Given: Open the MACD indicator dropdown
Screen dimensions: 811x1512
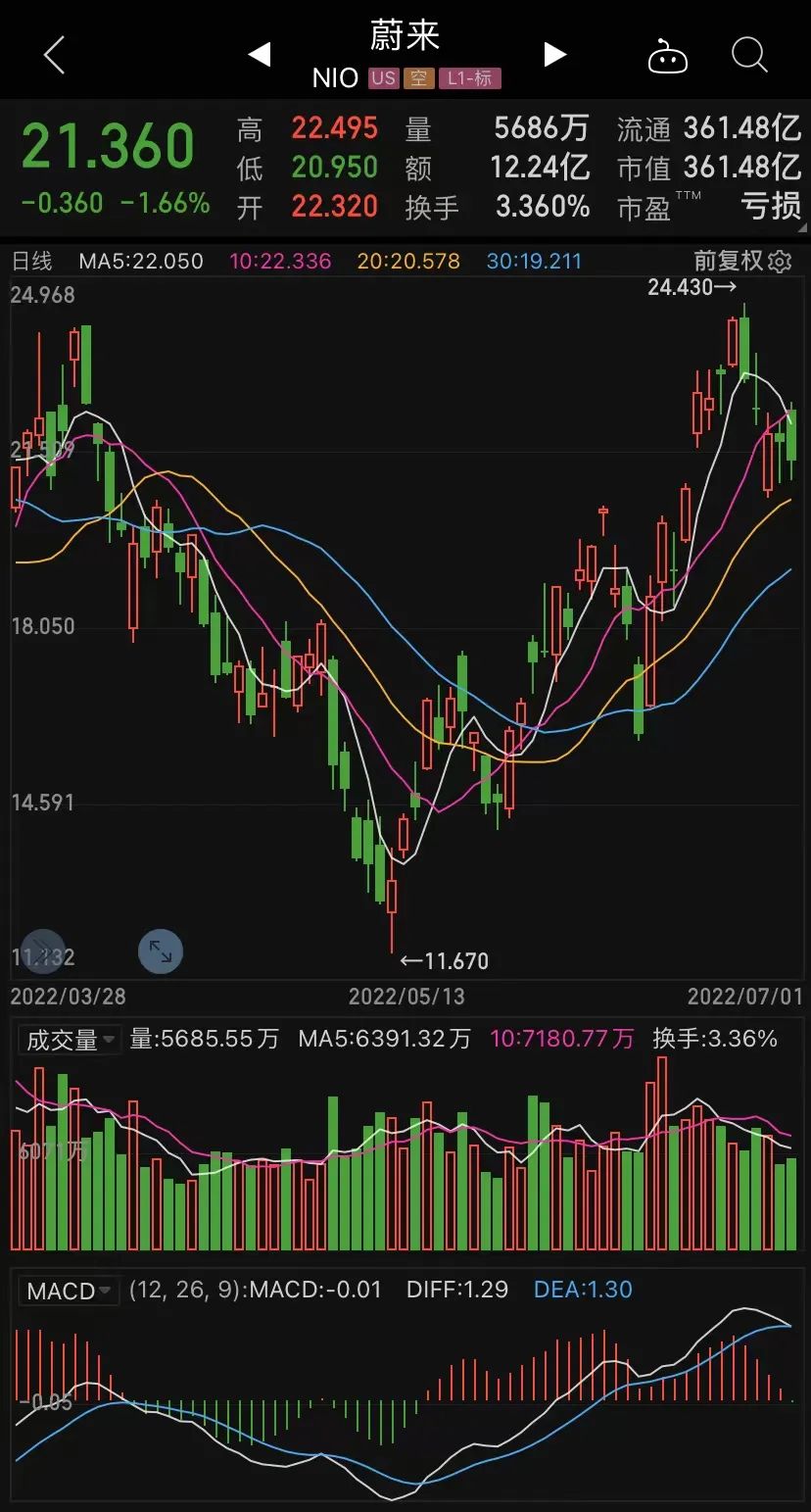Looking at the screenshot, I should click(x=69, y=1291).
